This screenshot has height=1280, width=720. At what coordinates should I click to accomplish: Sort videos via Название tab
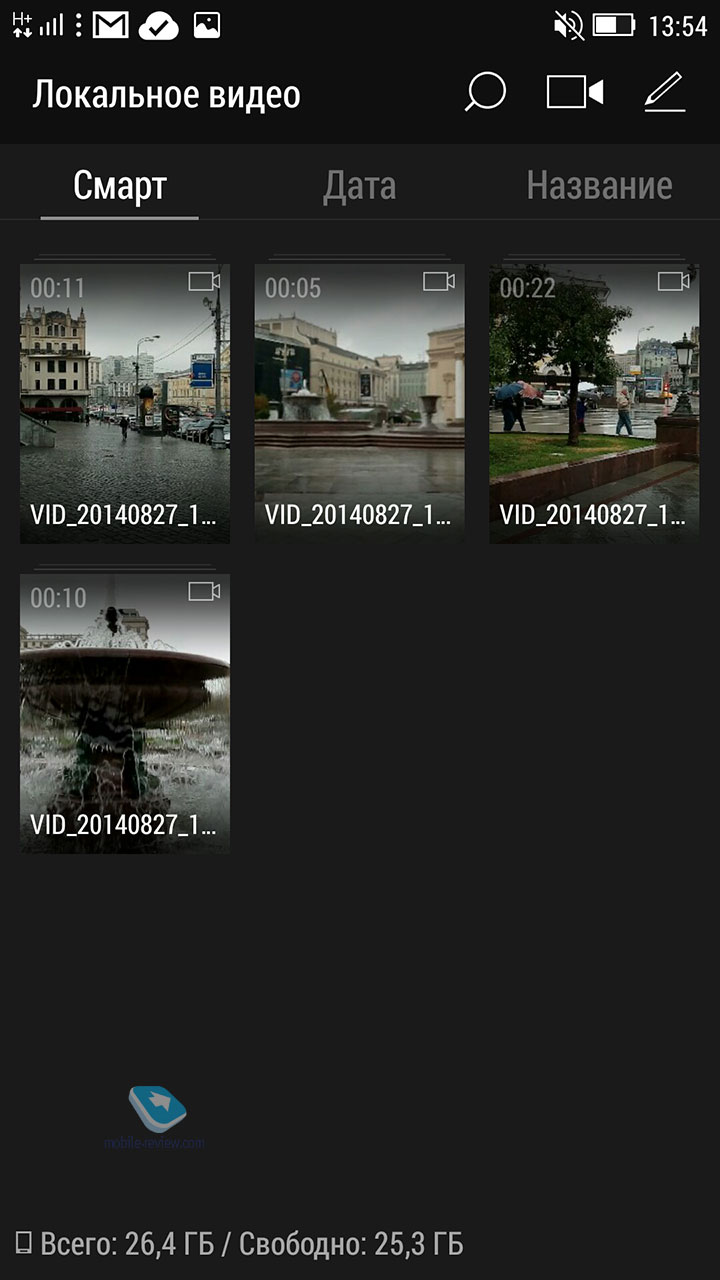tap(599, 186)
